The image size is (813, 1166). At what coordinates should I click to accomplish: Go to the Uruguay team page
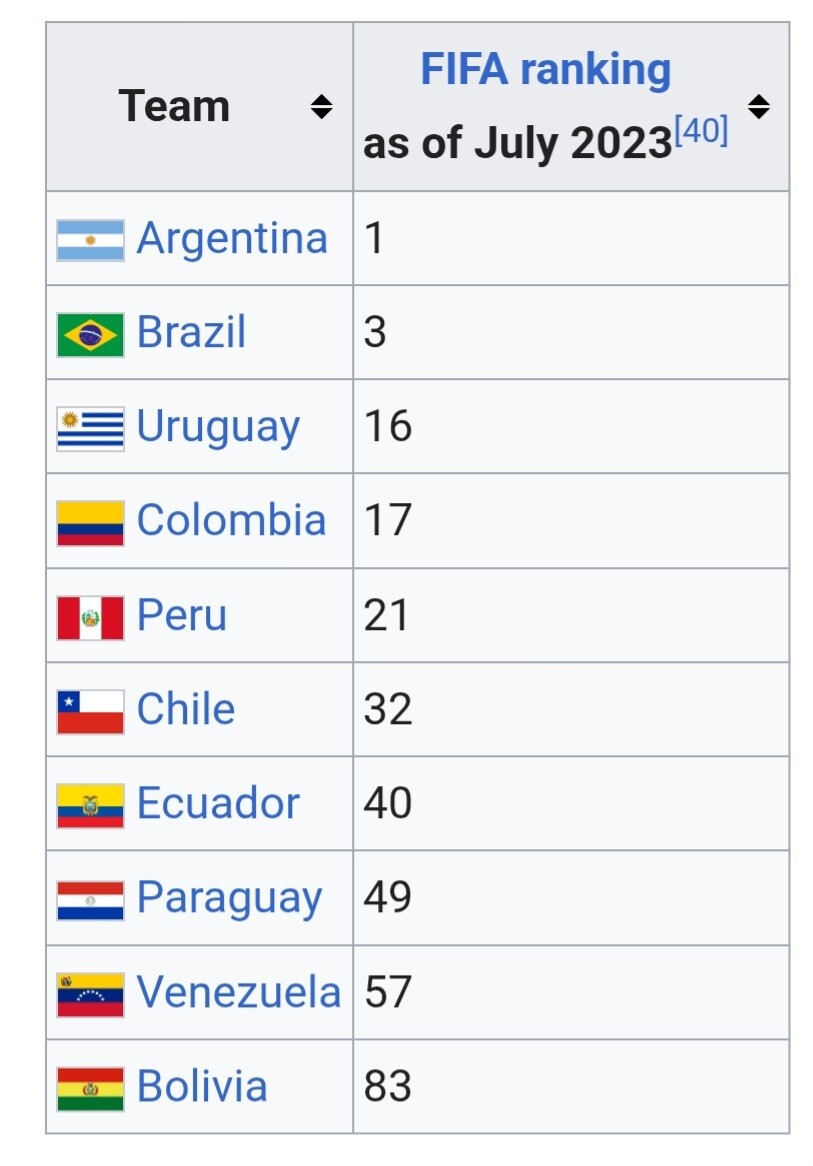[x=219, y=428]
